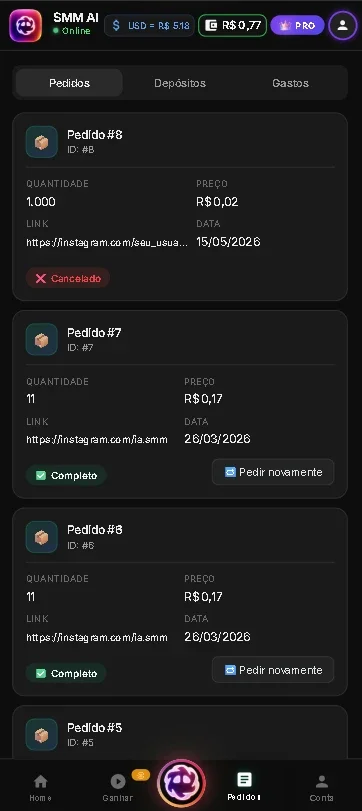362x811 pixels.
Task: Tap the USD exchange rate chip
Action: click(x=149, y=25)
